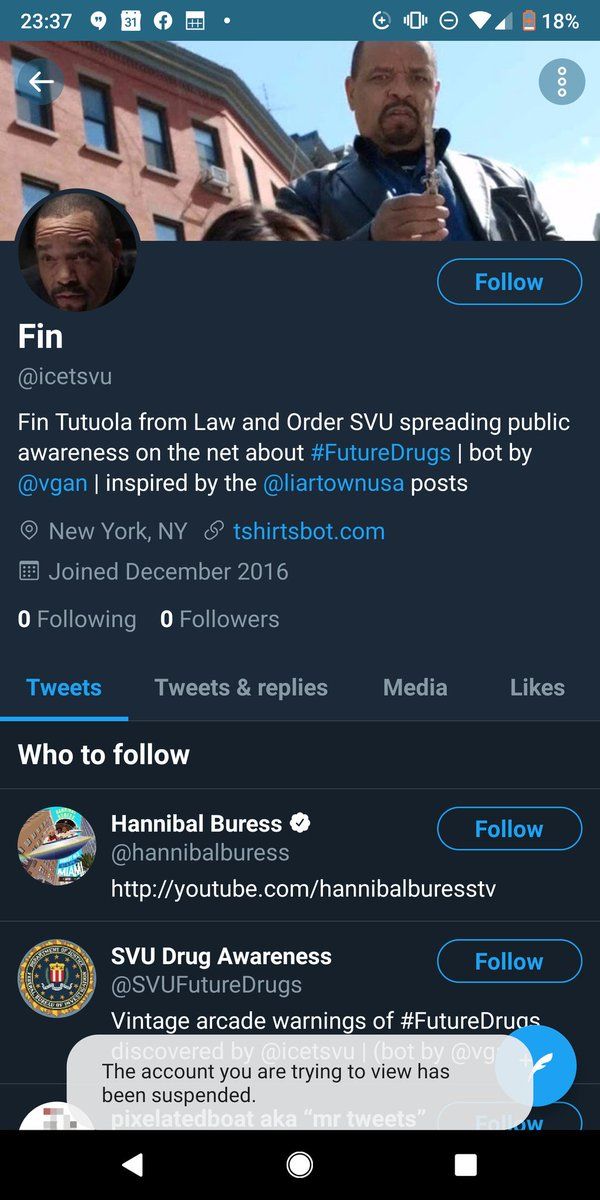The width and height of the screenshot is (600, 1200).
Task: Open the three-dot overflow menu
Action: pyautogui.click(x=562, y=82)
